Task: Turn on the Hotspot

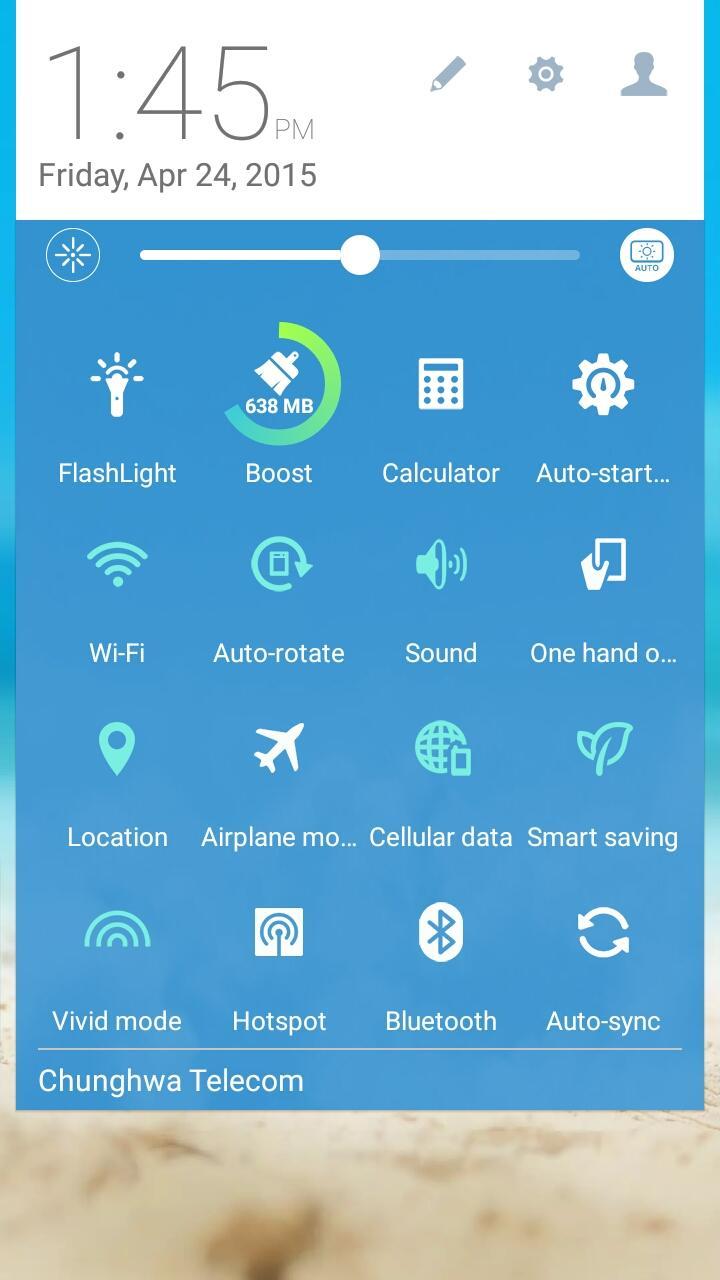Action: tap(280, 933)
